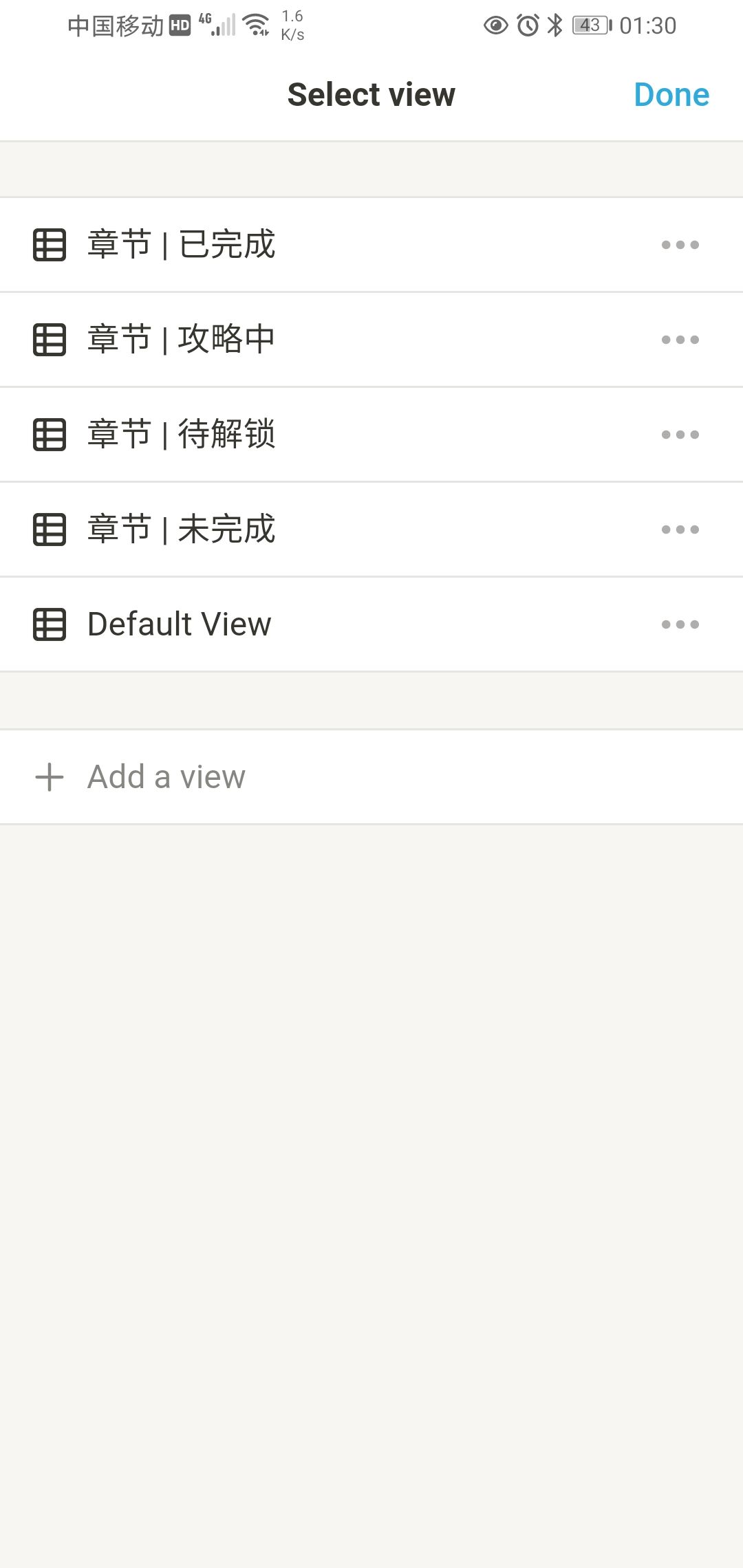Screen dimensions: 743x1568
Task: Switch to Default View
Action: [180, 624]
